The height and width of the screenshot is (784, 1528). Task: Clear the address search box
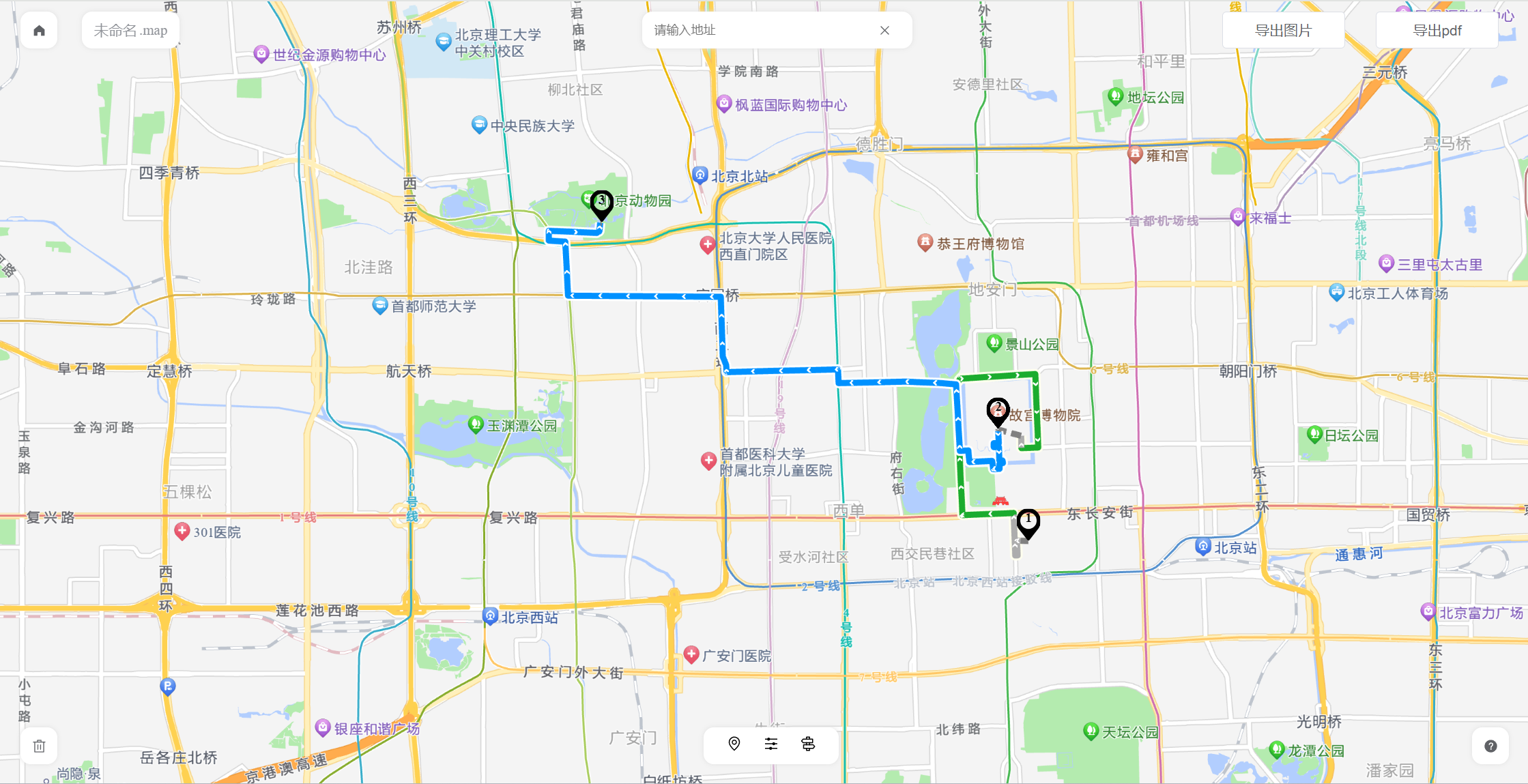pyautogui.click(x=884, y=31)
